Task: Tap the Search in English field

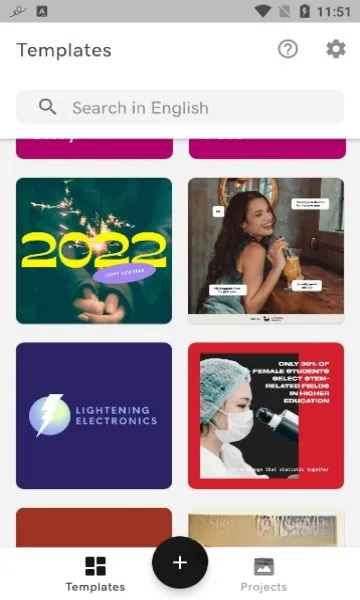Action: [180, 108]
